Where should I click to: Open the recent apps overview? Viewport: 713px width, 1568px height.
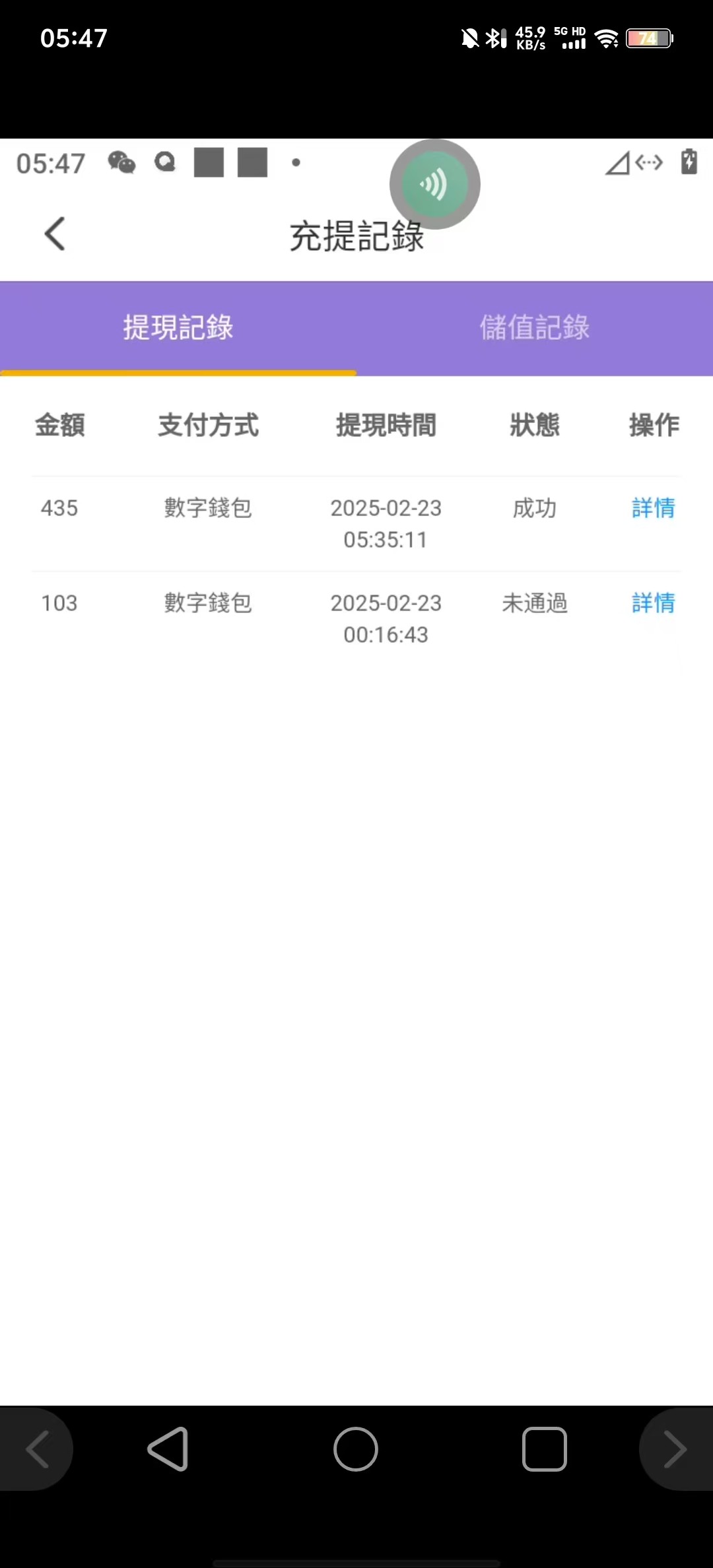tap(544, 1449)
